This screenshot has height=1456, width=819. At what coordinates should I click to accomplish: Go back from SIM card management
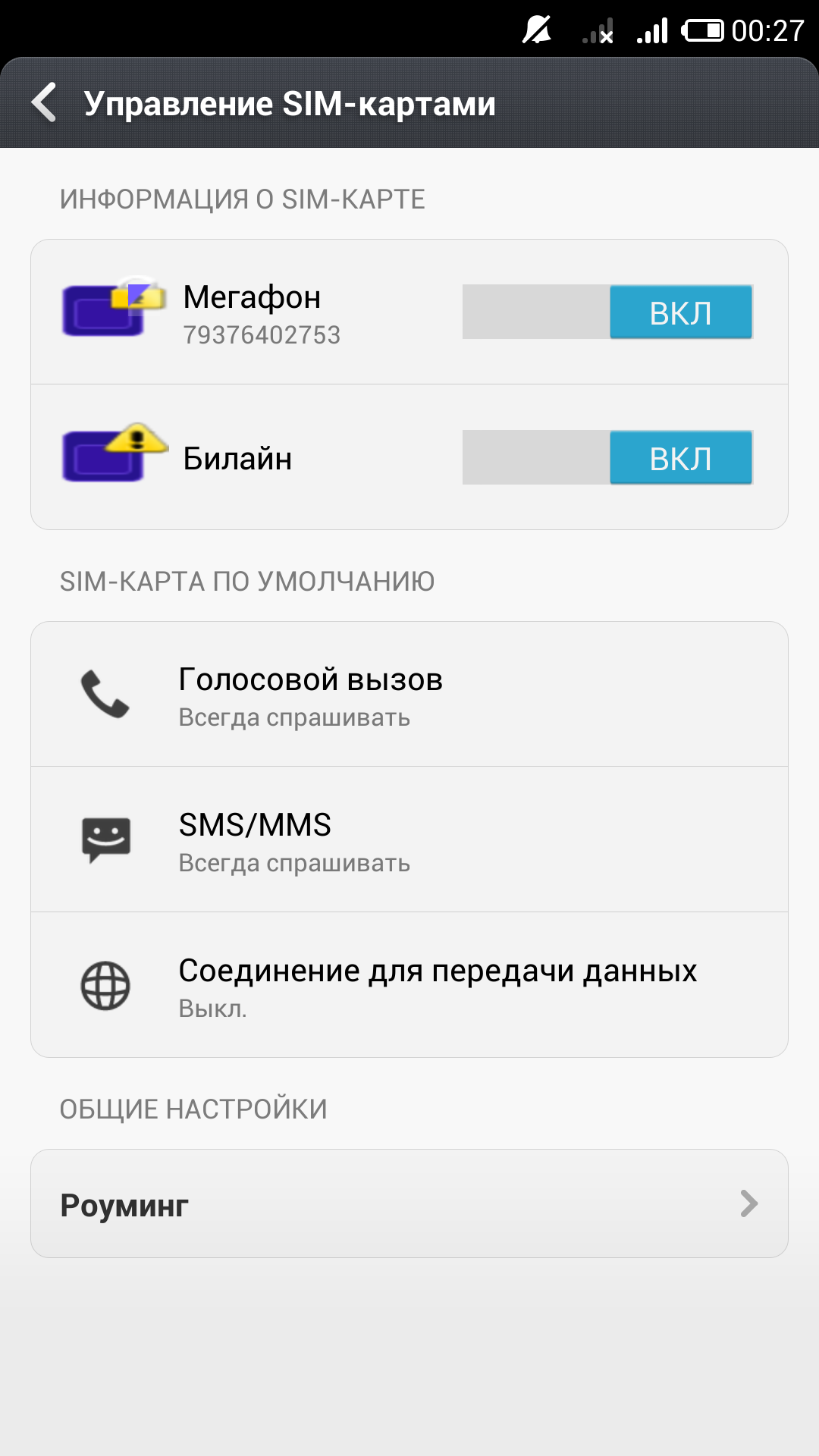[45, 102]
